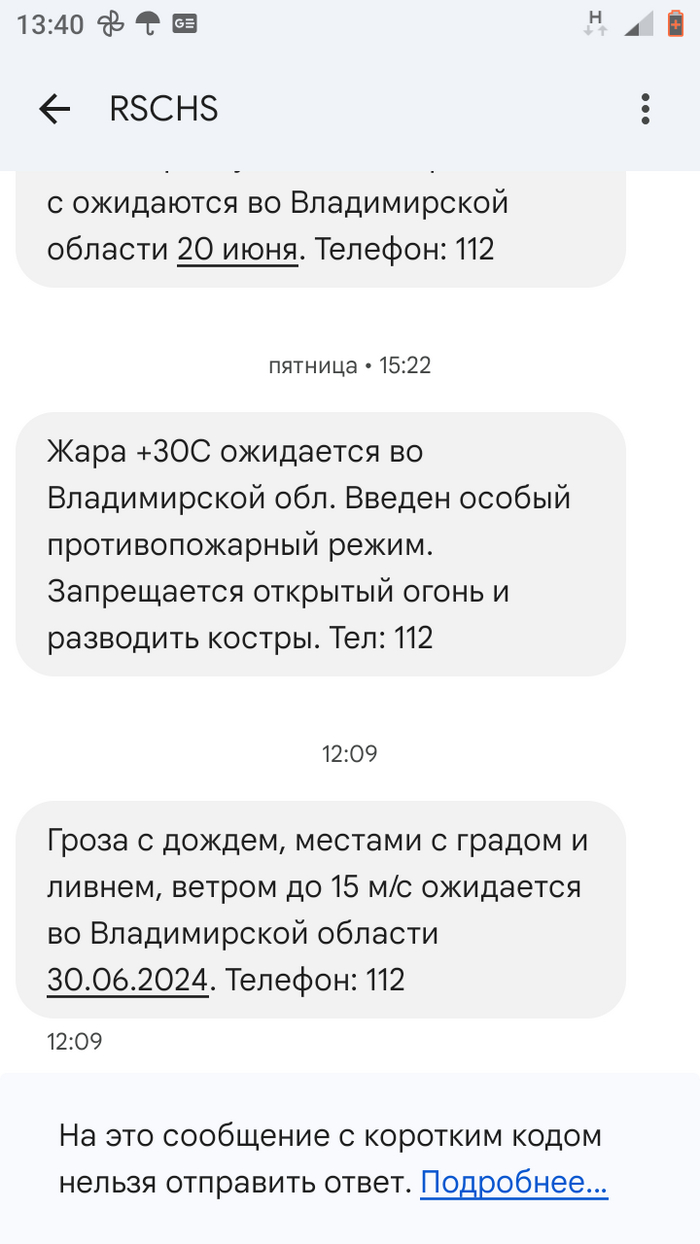Tap the underlined date 30.06.2024
Viewport: 700px width, 1244px height.
point(128,979)
